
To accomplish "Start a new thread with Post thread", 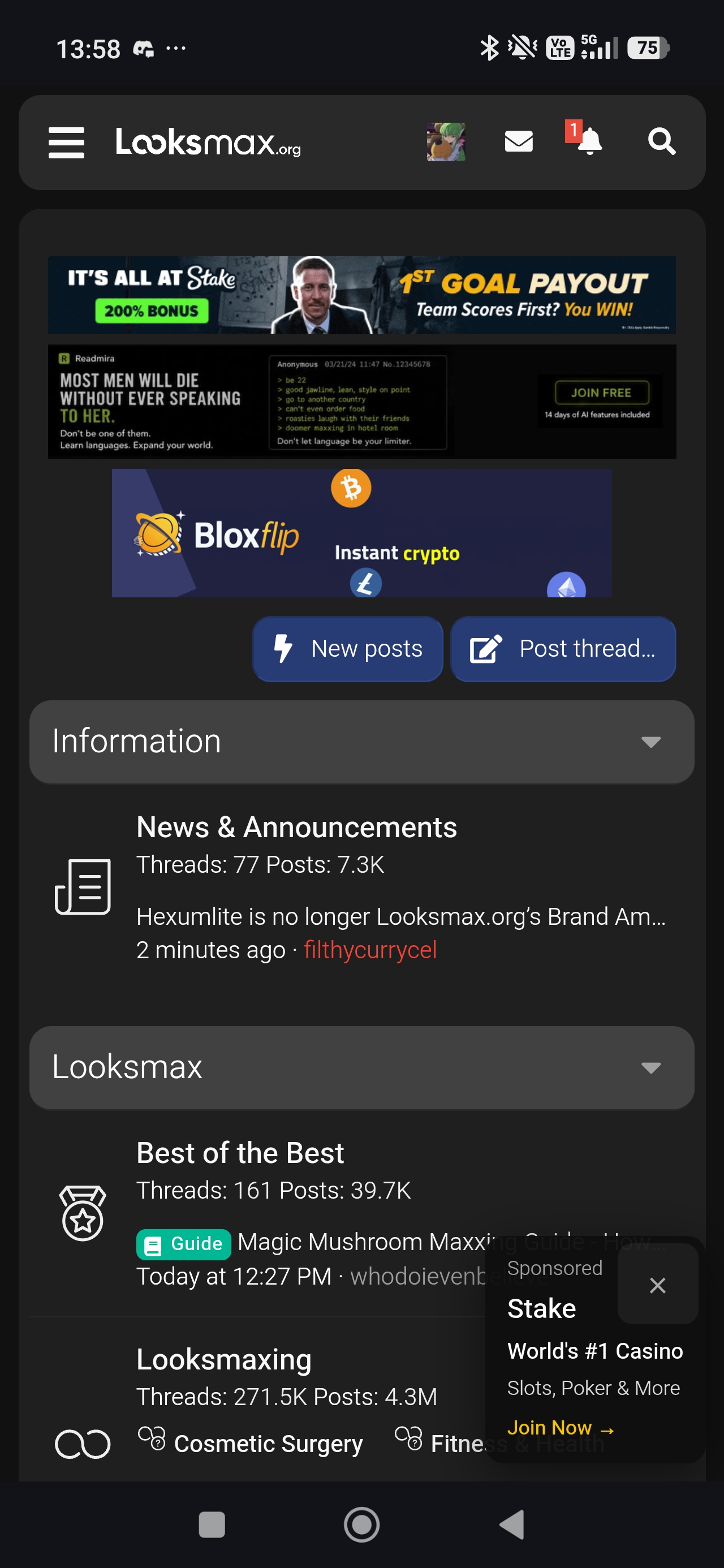I will point(563,649).
